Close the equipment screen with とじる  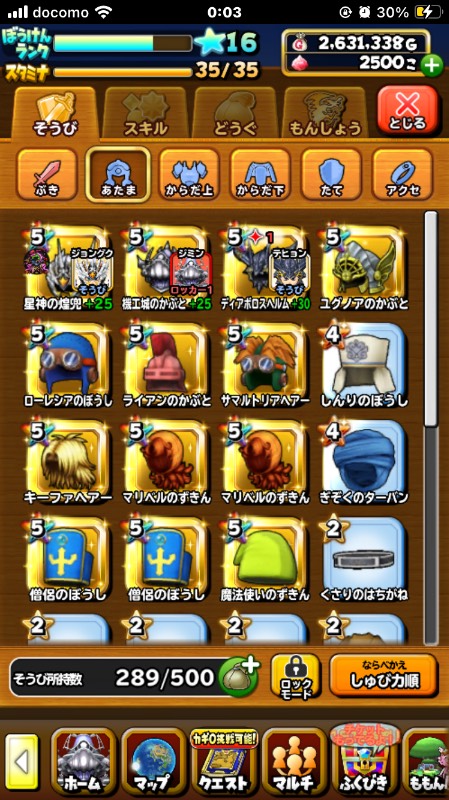pyautogui.click(x=408, y=110)
